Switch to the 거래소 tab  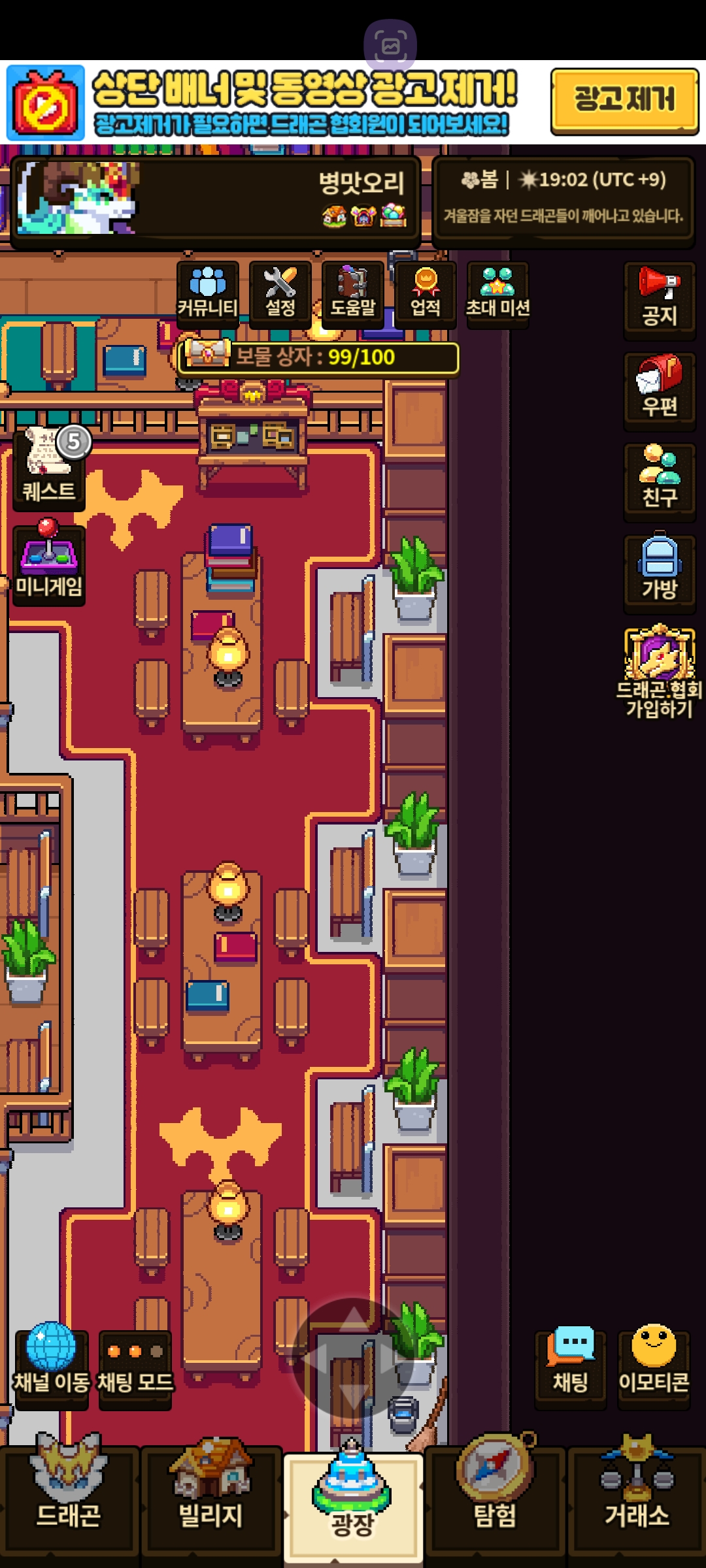point(636,1497)
